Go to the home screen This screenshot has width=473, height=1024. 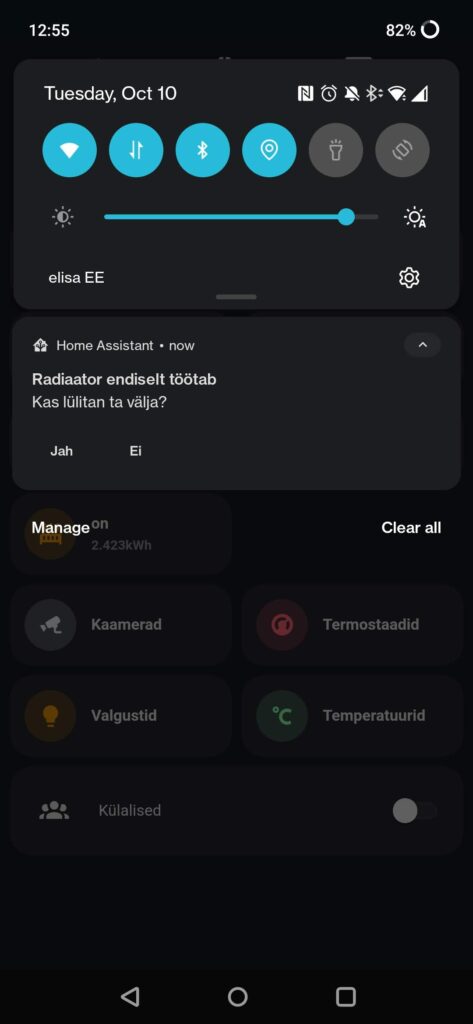coord(237,997)
